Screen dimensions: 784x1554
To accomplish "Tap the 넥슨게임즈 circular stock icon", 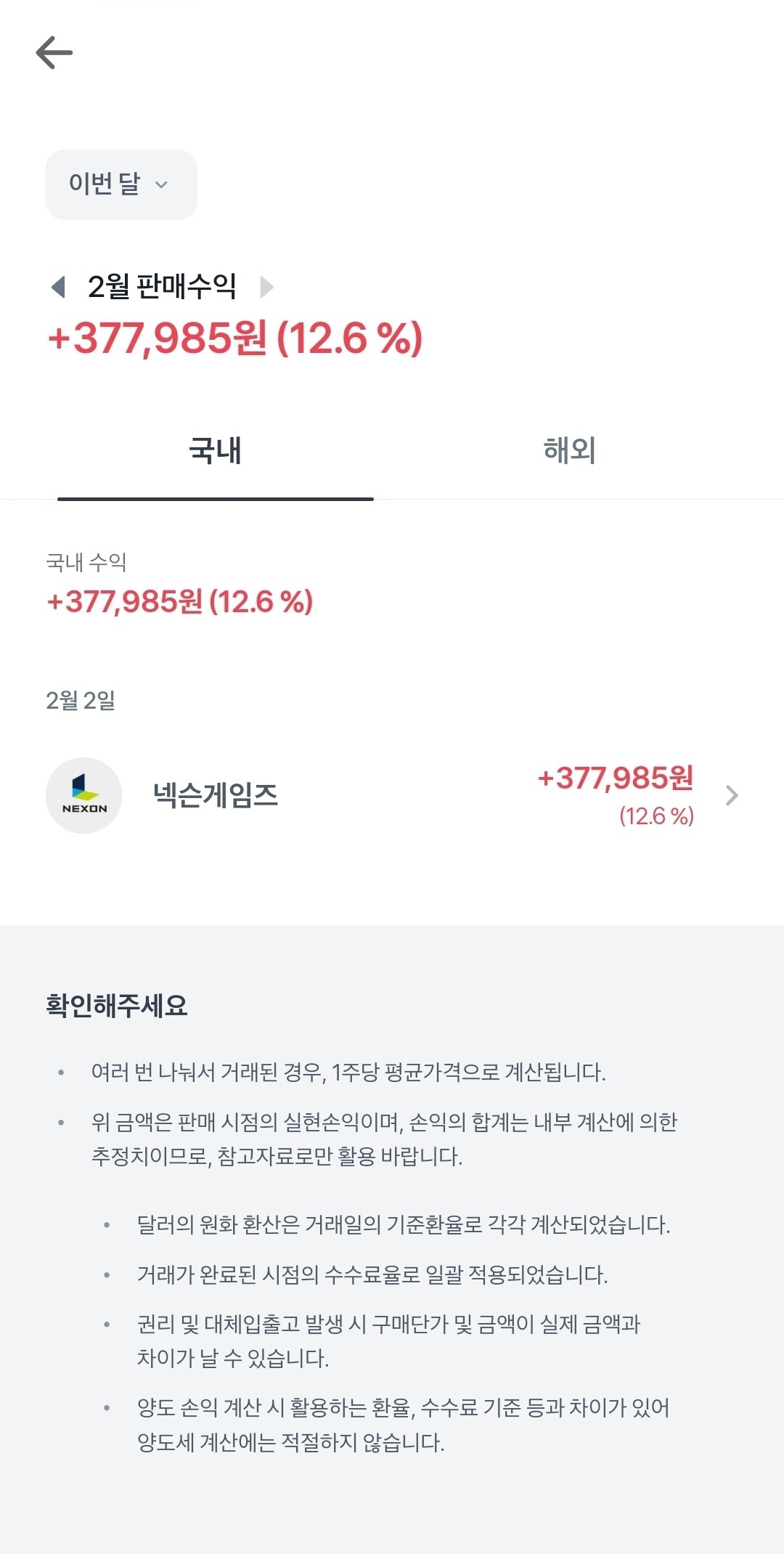I will tap(83, 796).
